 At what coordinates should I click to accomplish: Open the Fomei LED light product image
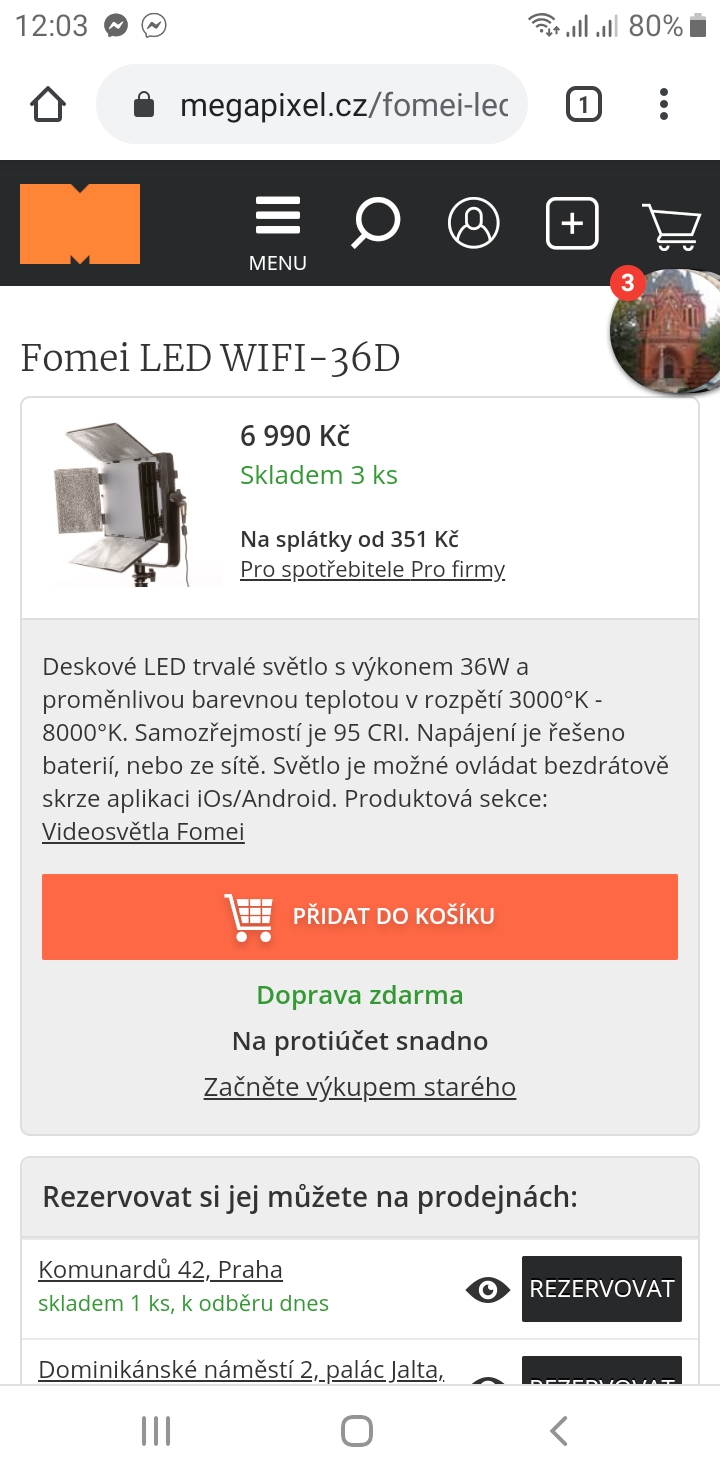click(x=125, y=503)
